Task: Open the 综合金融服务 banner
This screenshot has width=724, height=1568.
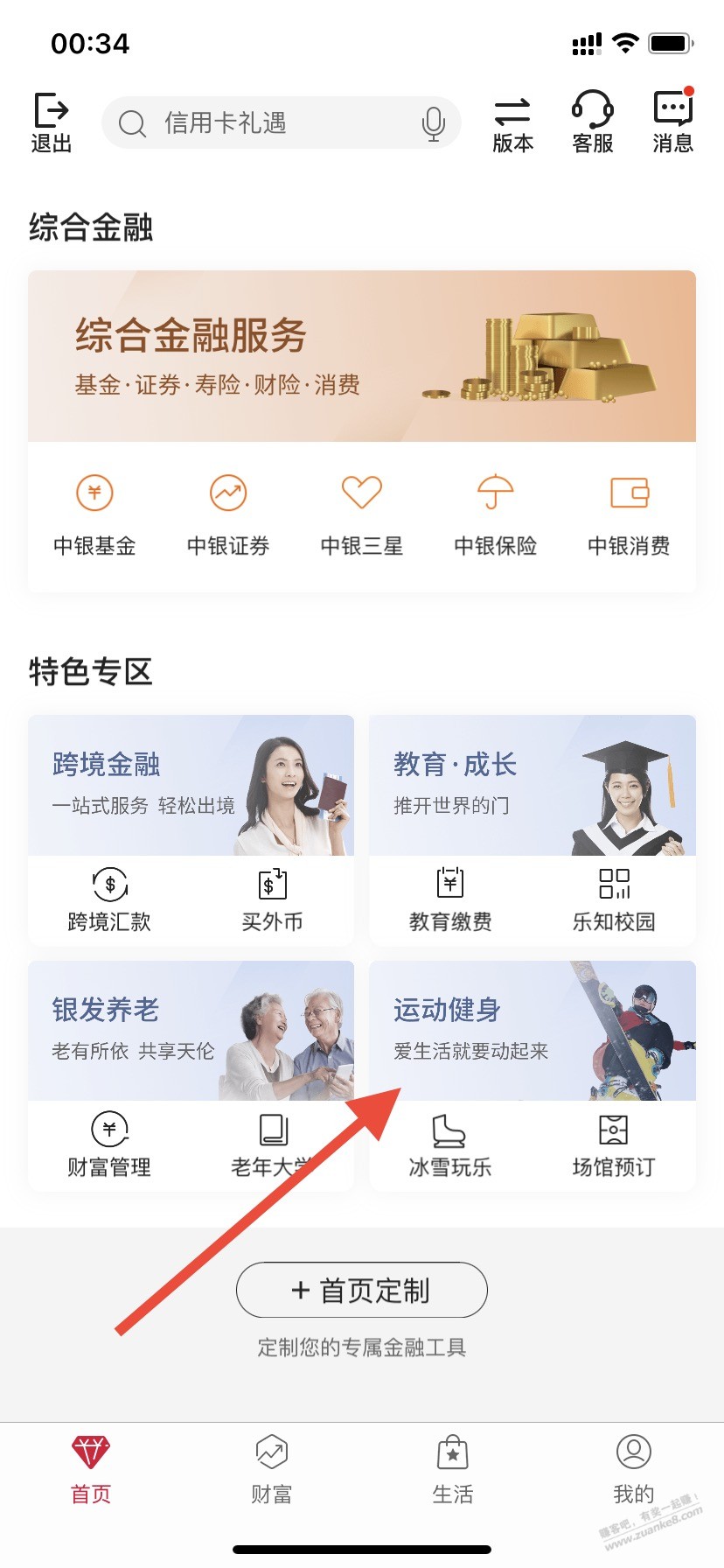Action: [x=362, y=356]
